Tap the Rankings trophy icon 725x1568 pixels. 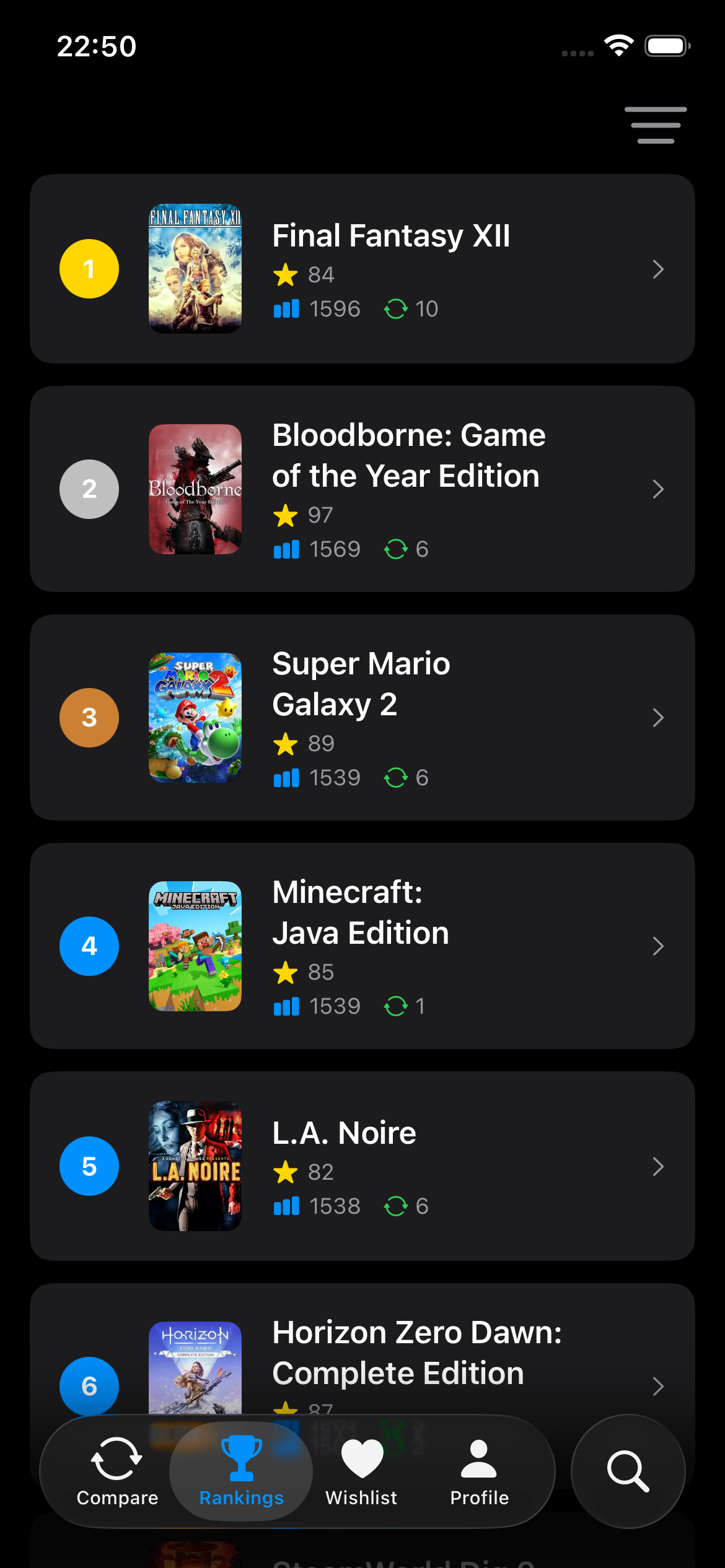(x=241, y=1456)
